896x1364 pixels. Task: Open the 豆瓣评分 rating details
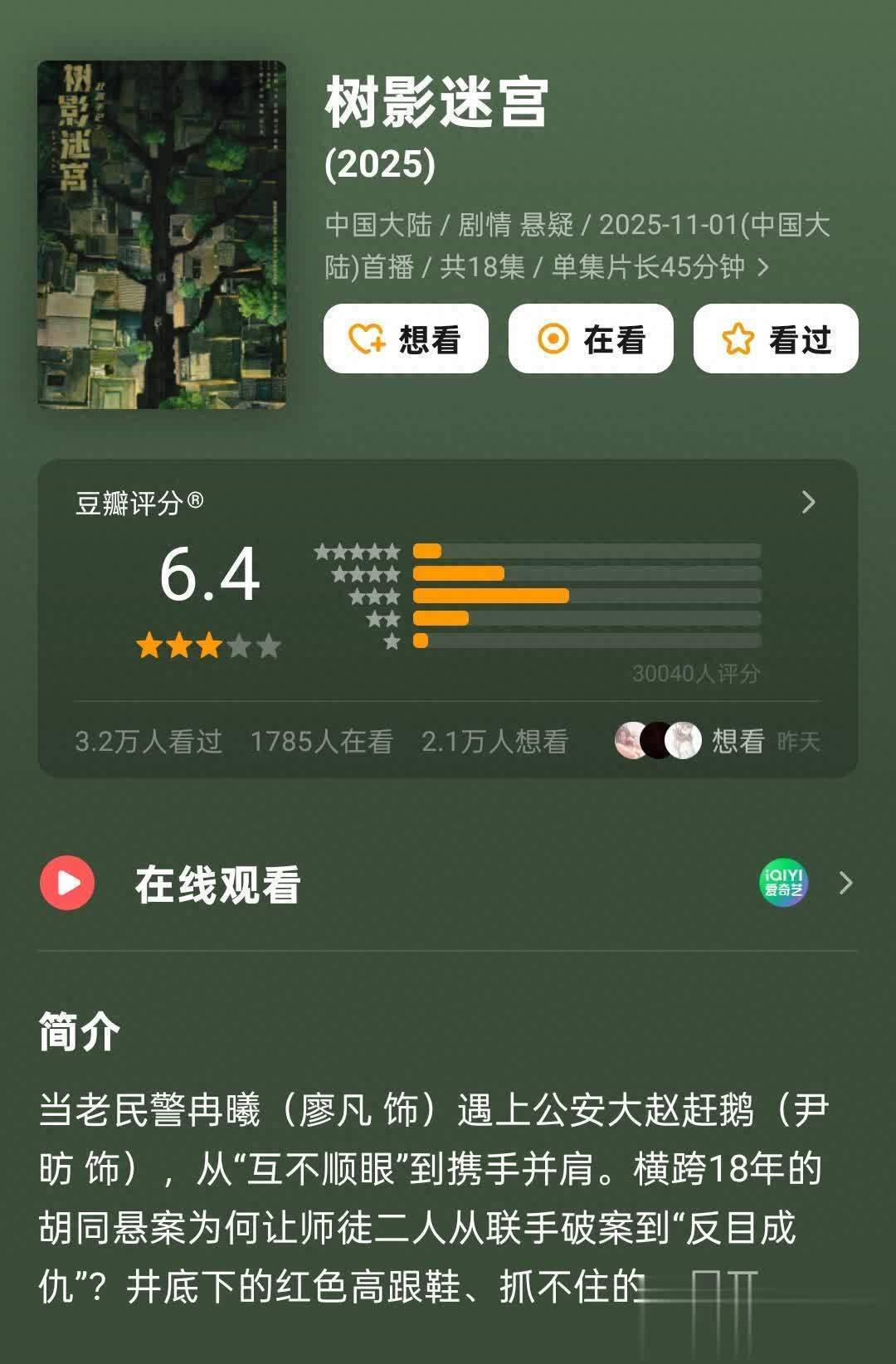808,502
